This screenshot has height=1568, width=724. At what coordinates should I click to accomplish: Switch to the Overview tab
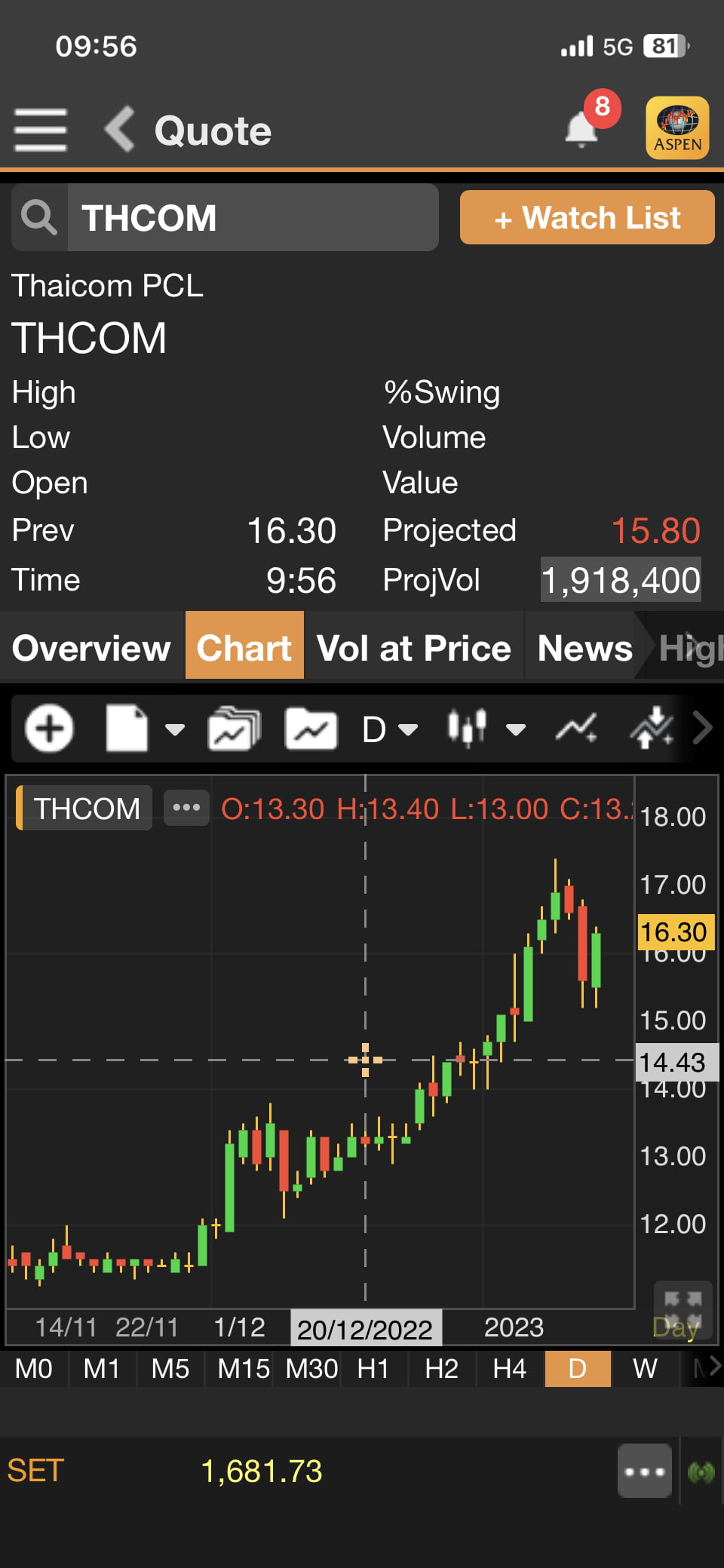point(92,647)
